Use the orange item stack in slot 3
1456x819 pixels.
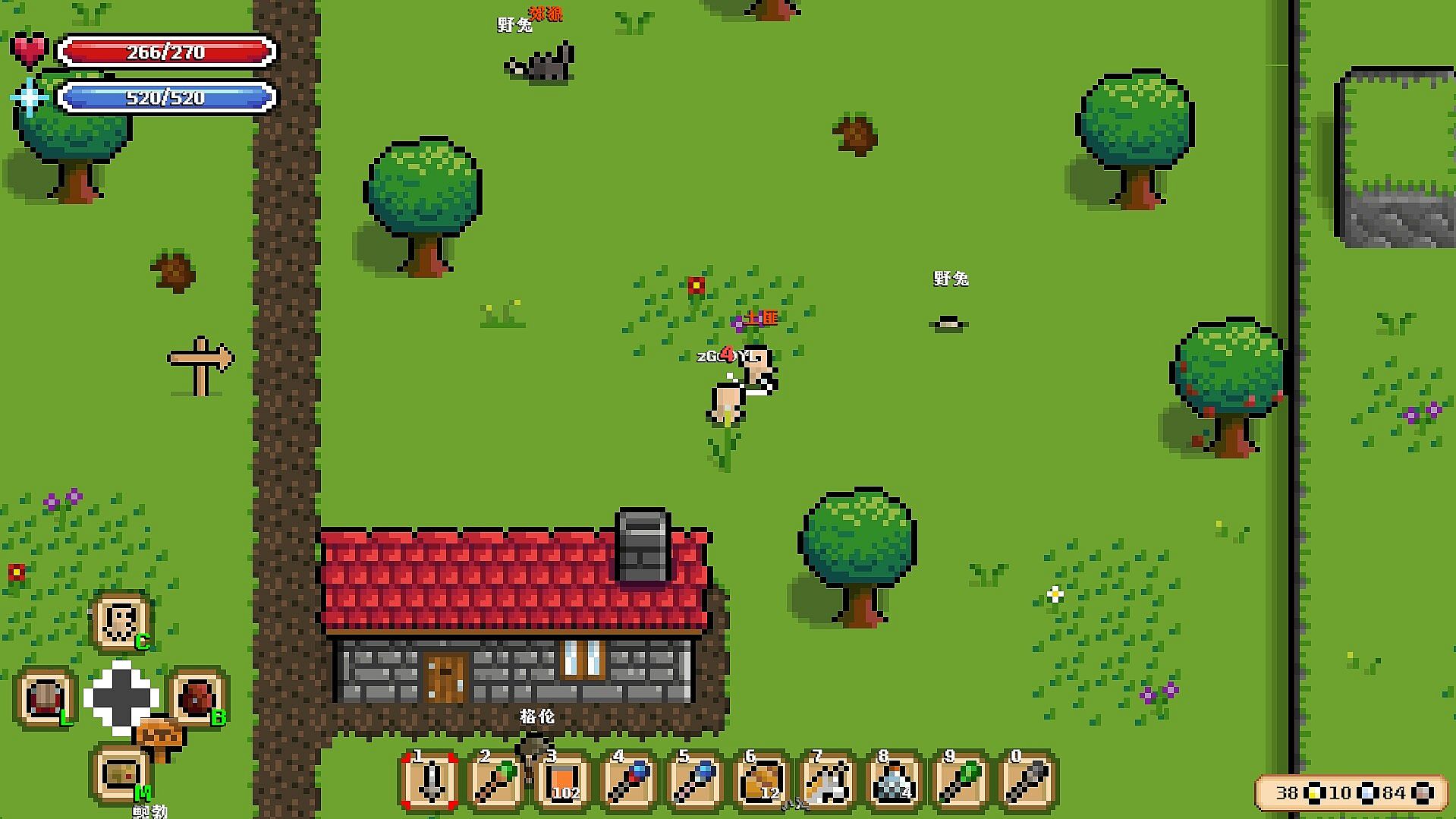pos(564,780)
